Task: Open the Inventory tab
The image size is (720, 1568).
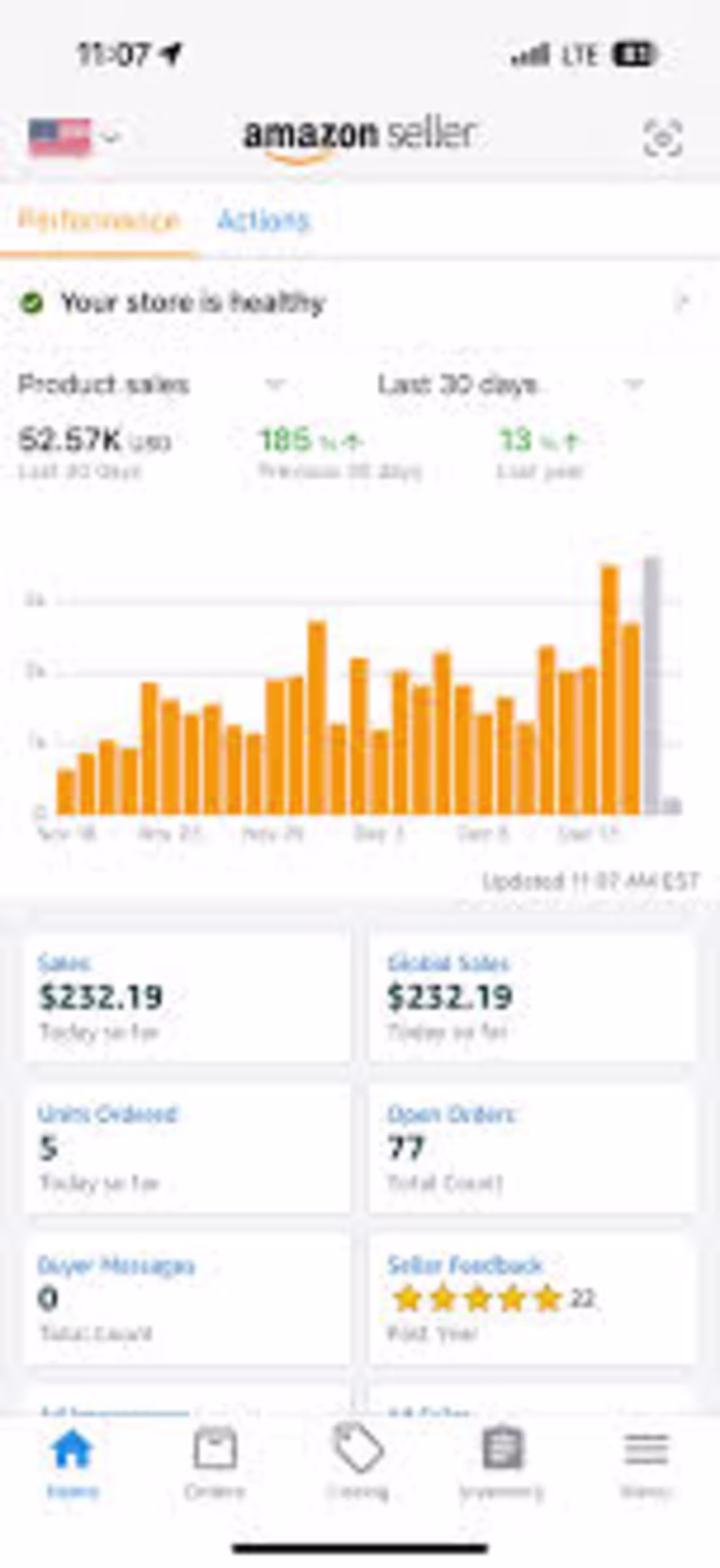Action: [502, 1463]
